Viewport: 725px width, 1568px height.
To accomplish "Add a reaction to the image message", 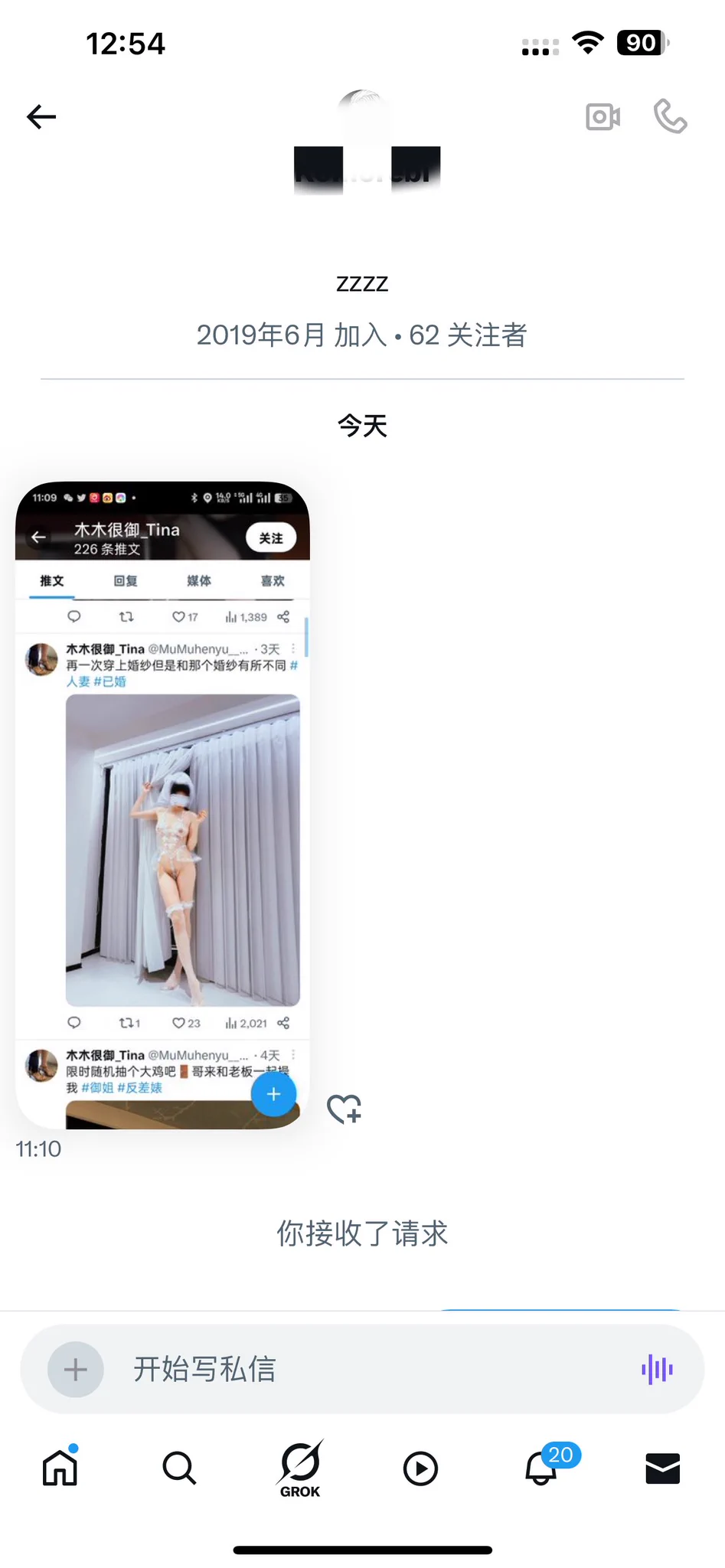I will click(344, 1109).
